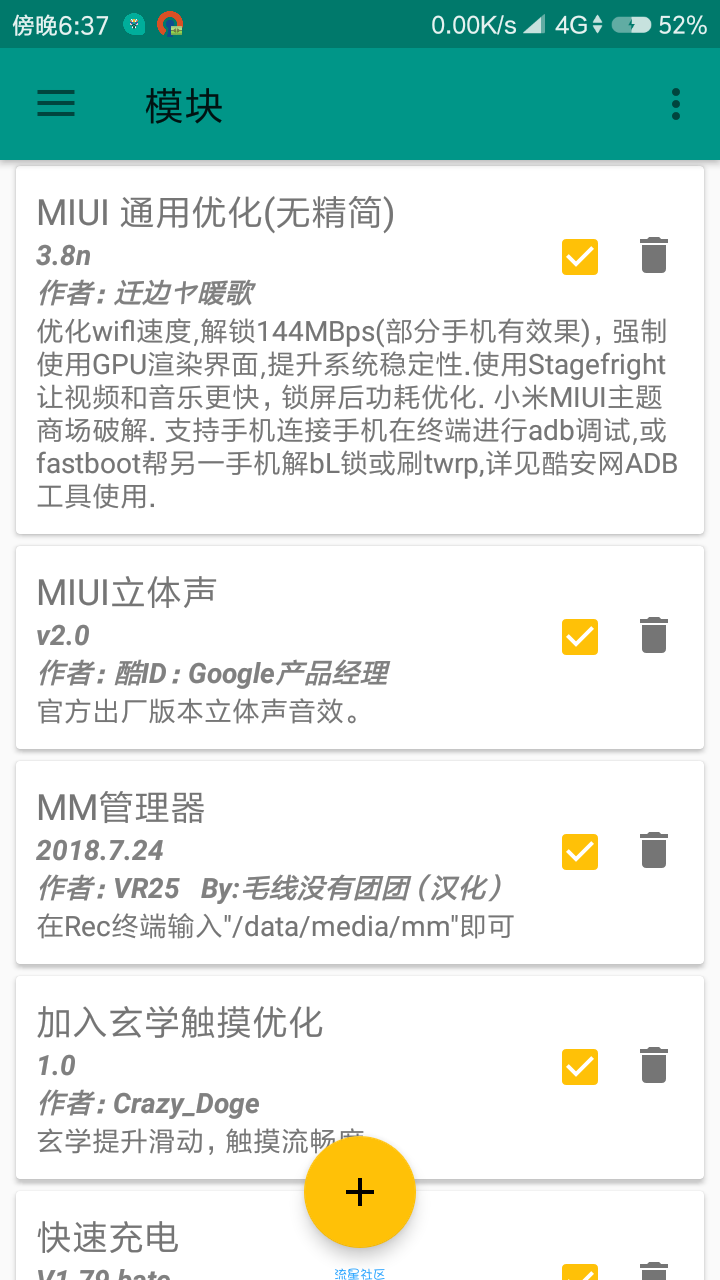Add a new module with the plus button

[x=360, y=1192]
